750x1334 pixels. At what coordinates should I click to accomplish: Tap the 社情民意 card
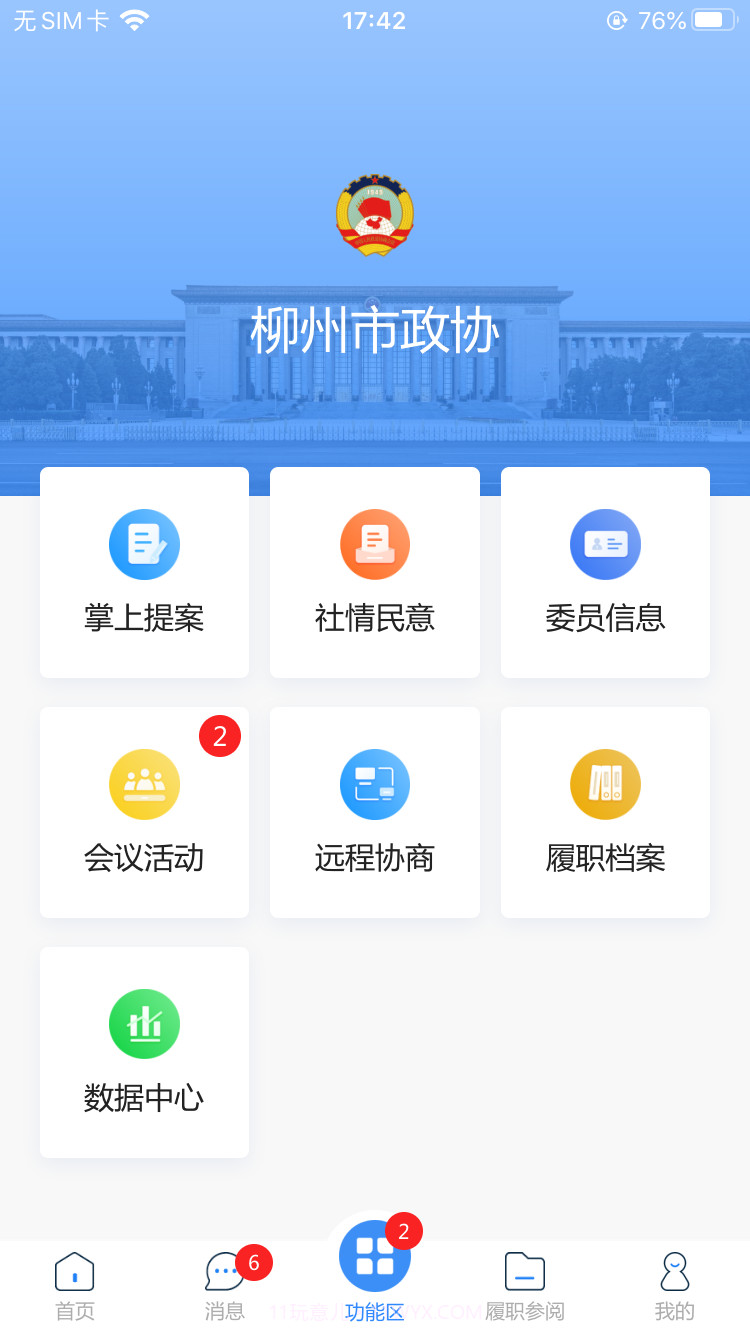point(374,572)
